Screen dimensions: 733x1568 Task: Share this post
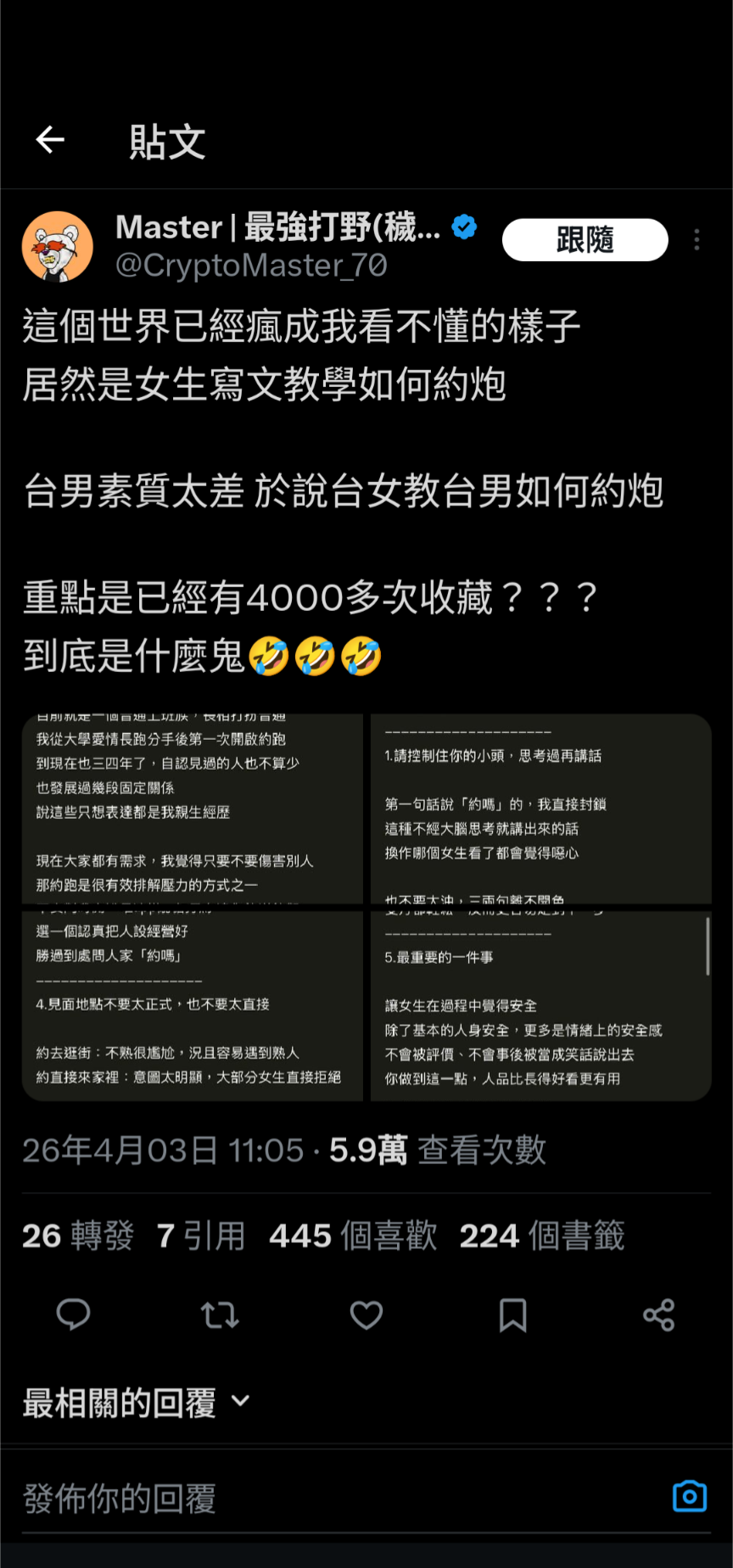coord(658,1315)
